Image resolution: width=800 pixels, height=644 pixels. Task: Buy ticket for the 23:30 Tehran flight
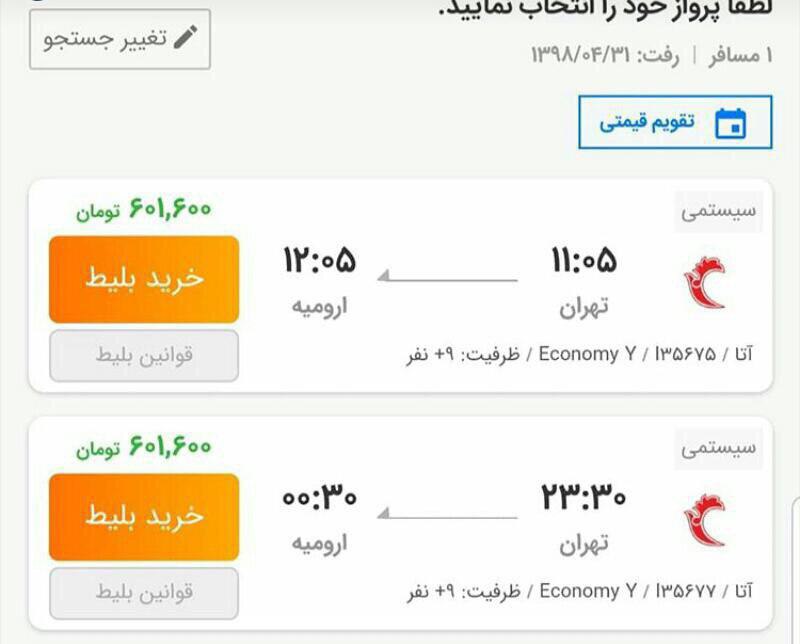pyautogui.click(x=144, y=516)
